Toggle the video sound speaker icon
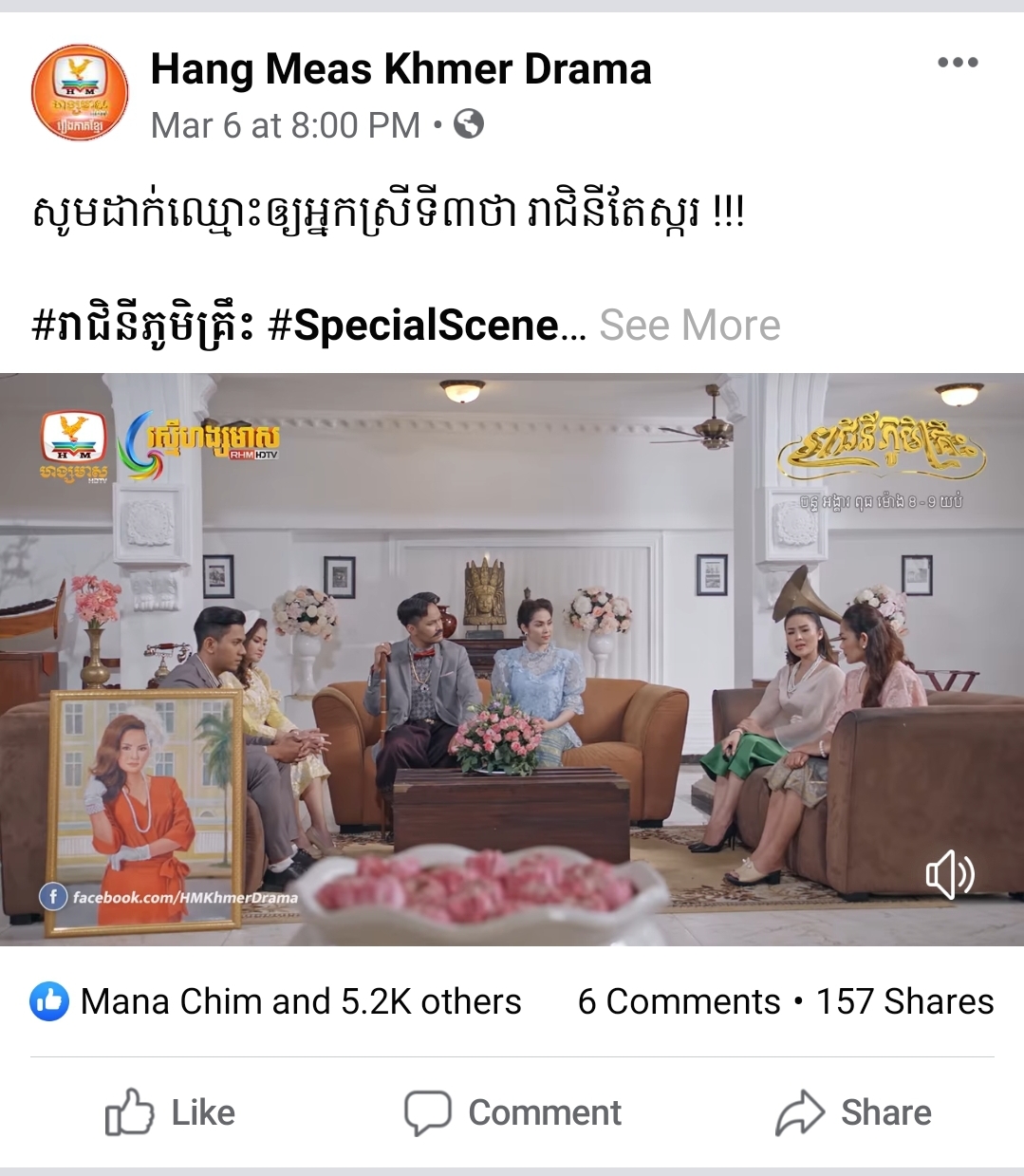The width and height of the screenshot is (1024, 1176). point(949,874)
